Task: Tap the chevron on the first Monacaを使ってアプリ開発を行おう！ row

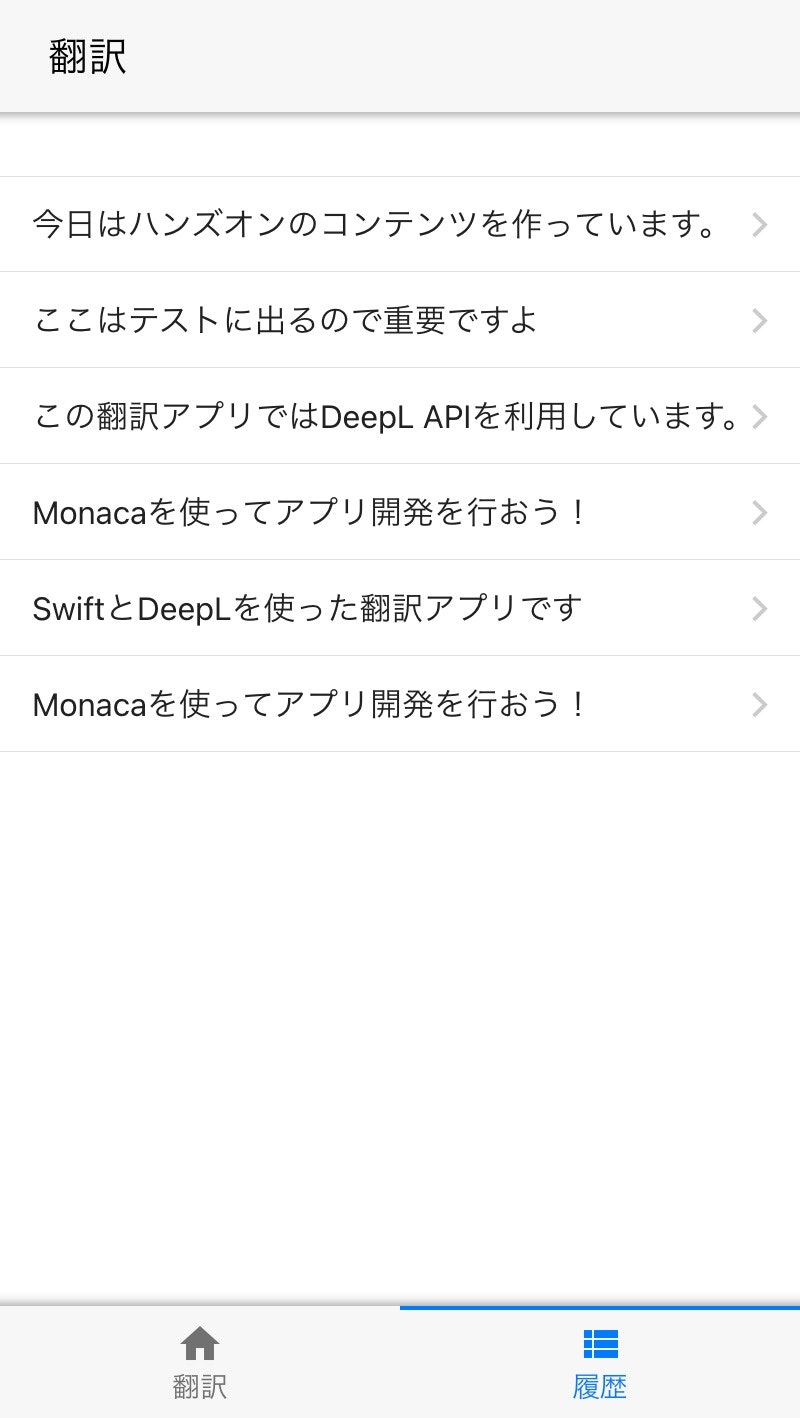Action: (759, 512)
